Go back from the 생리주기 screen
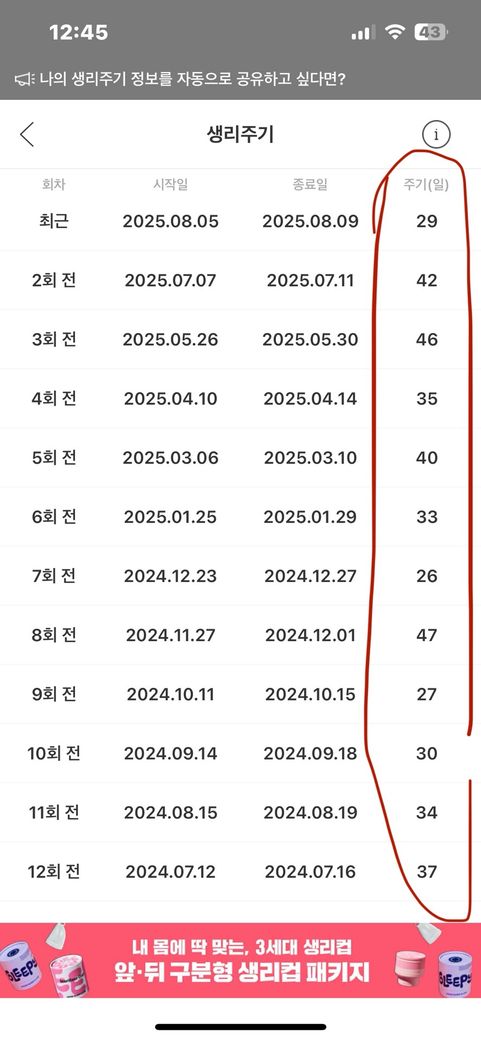 [27, 134]
